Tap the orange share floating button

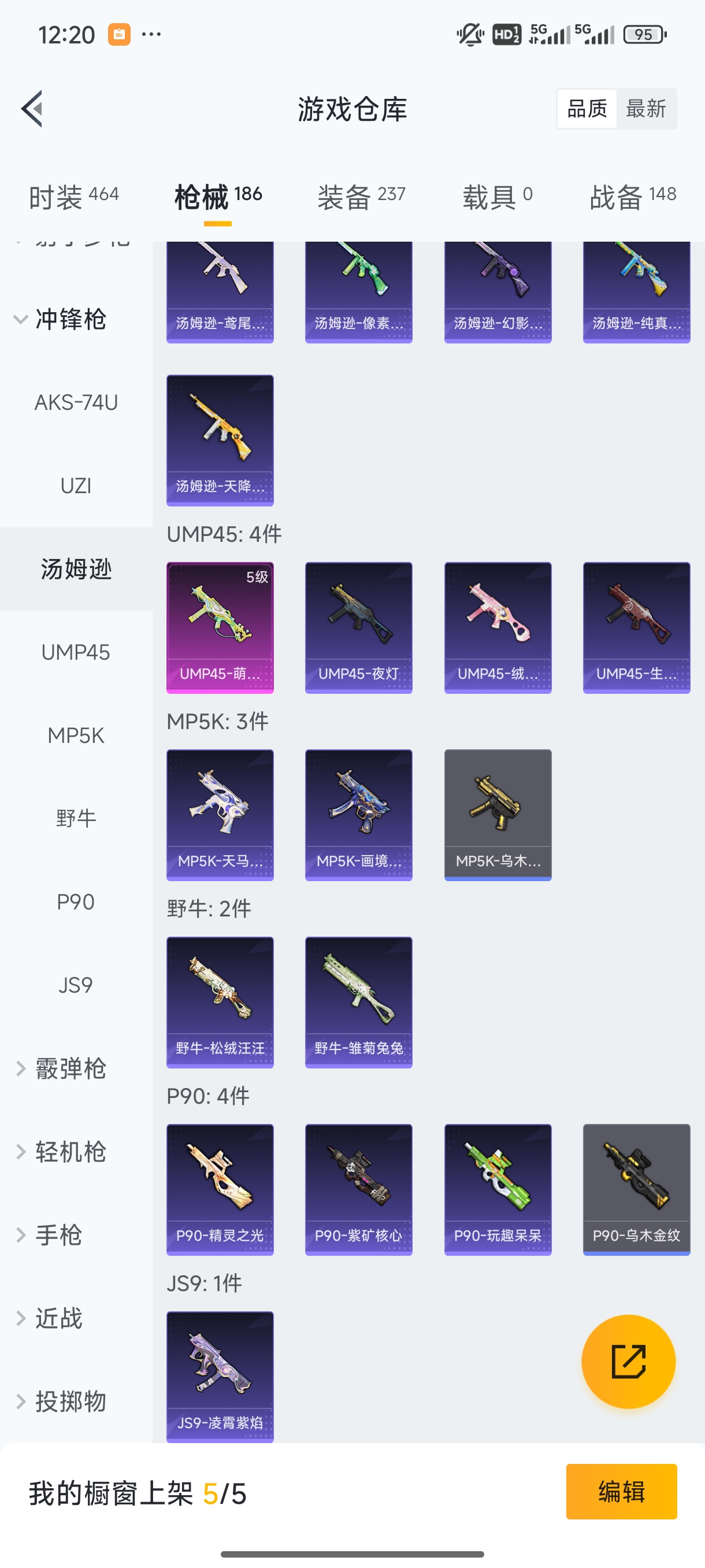coord(628,1361)
